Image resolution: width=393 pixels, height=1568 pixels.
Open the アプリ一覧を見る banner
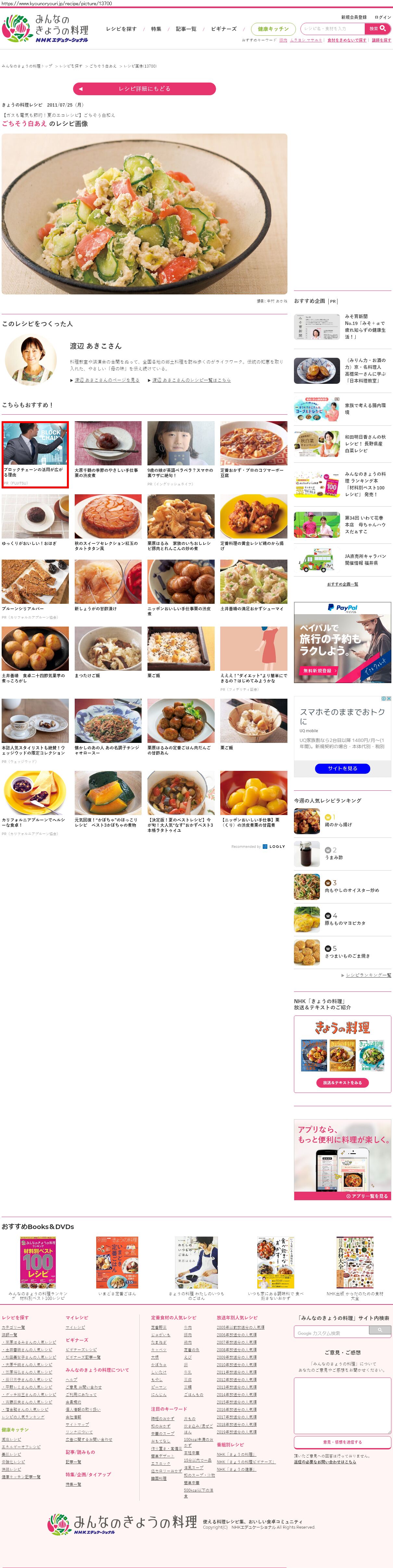point(367,1196)
